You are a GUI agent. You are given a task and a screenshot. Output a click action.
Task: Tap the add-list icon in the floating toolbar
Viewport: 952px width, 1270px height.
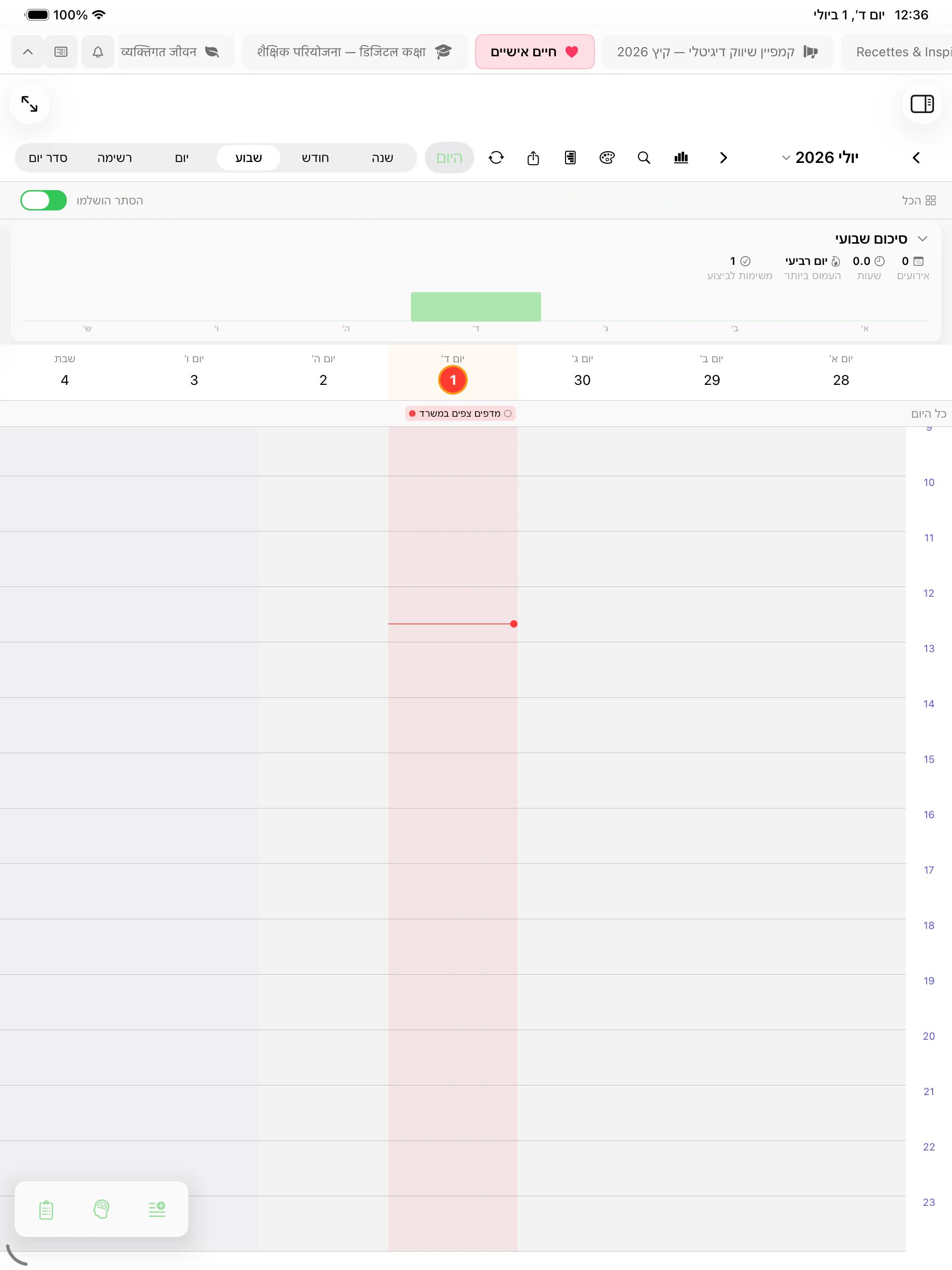pyautogui.click(x=157, y=1209)
